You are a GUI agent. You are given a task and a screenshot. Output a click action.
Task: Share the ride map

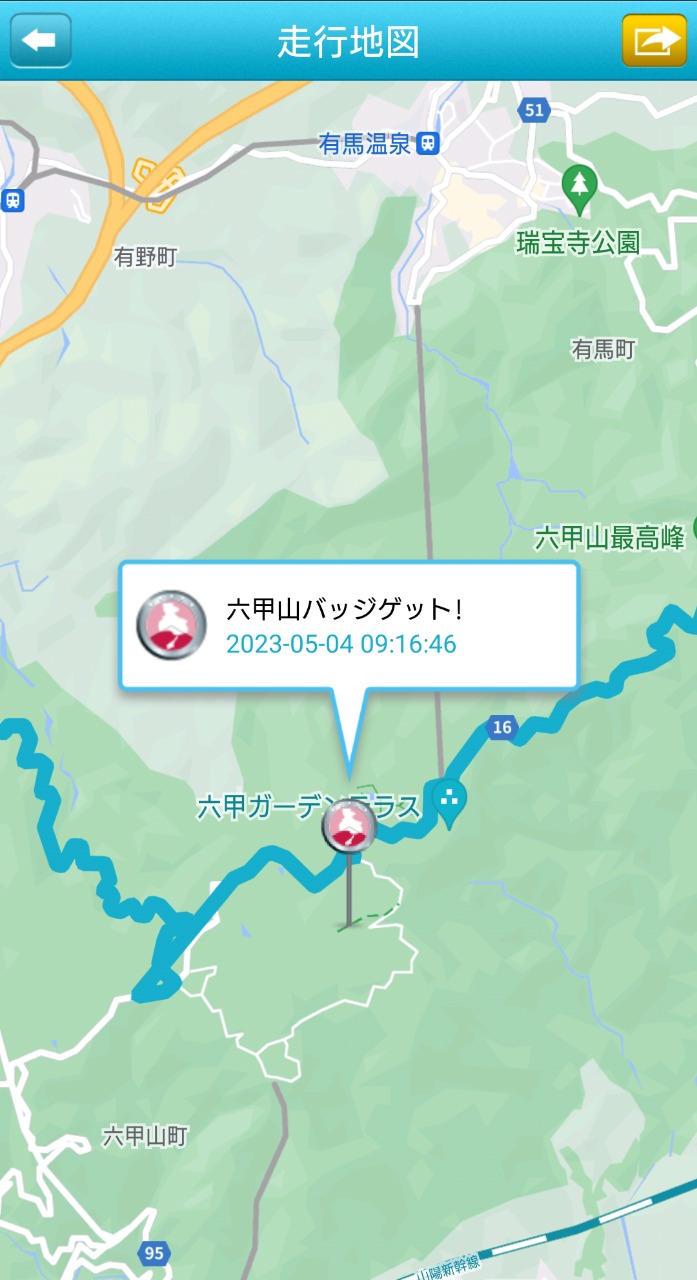click(x=654, y=40)
